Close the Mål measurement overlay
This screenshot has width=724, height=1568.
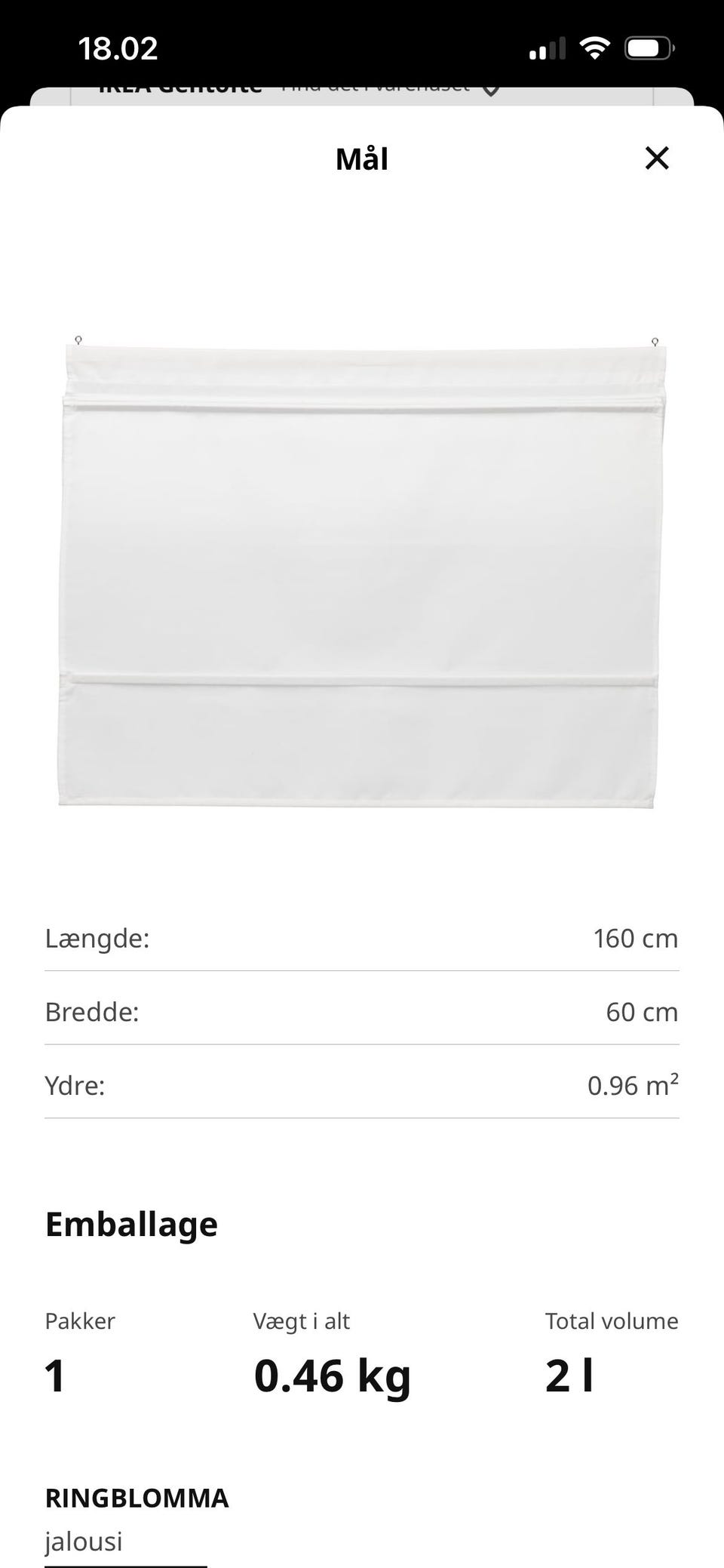(x=657, y=158)
